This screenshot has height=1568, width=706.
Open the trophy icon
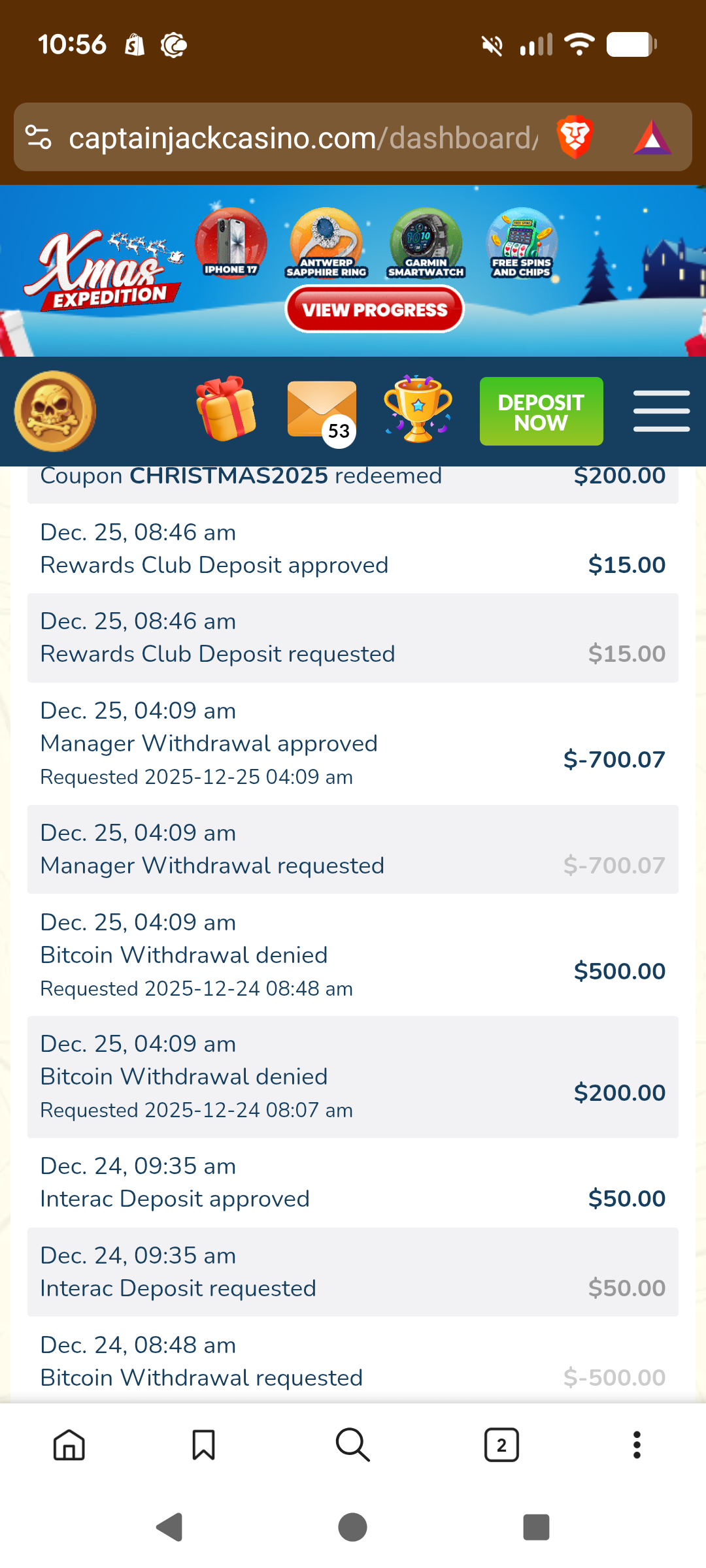pos(418,410)
